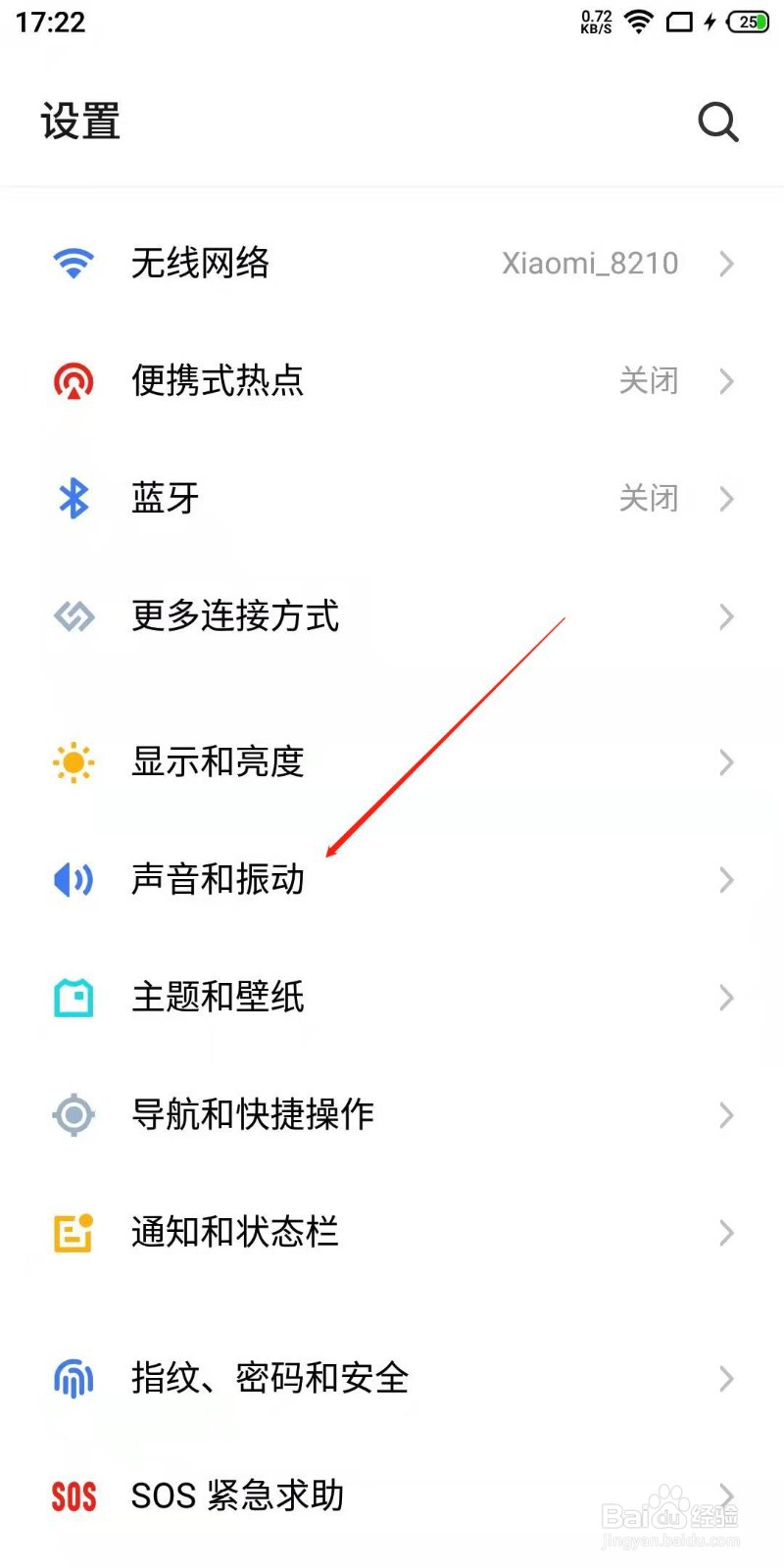Select the themes and wallpaper icon
Image resolution: width=784 pixels, height=1568 pixels.
[x=73, y=997]
